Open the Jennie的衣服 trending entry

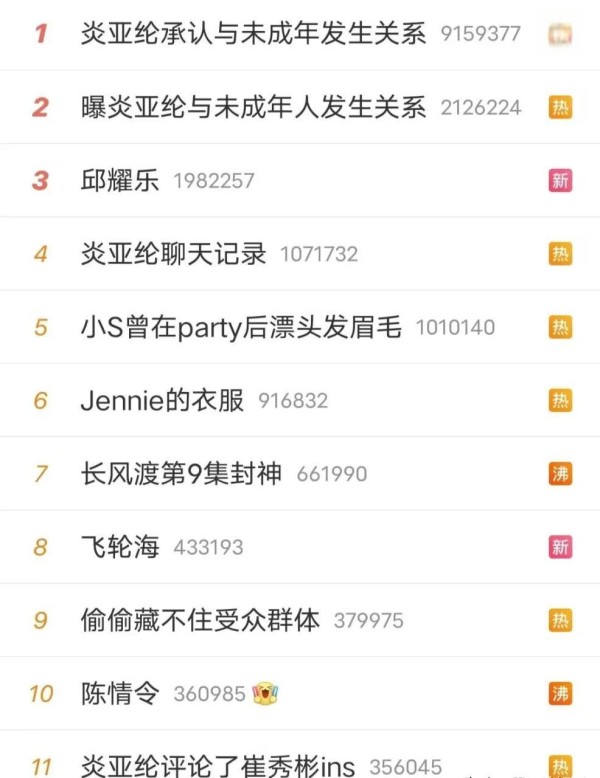(x=162, y=401)
